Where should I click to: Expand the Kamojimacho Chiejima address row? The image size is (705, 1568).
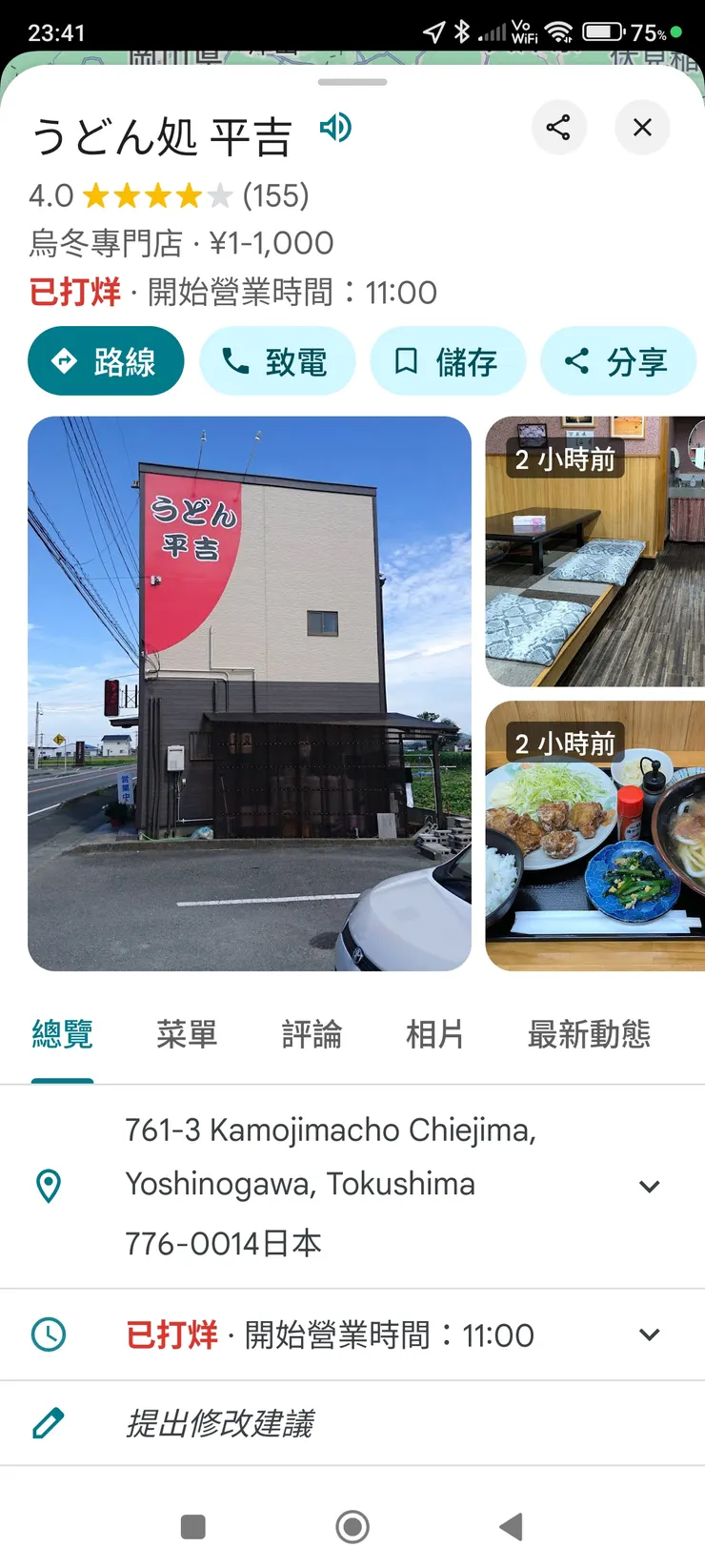[649, 1187]
